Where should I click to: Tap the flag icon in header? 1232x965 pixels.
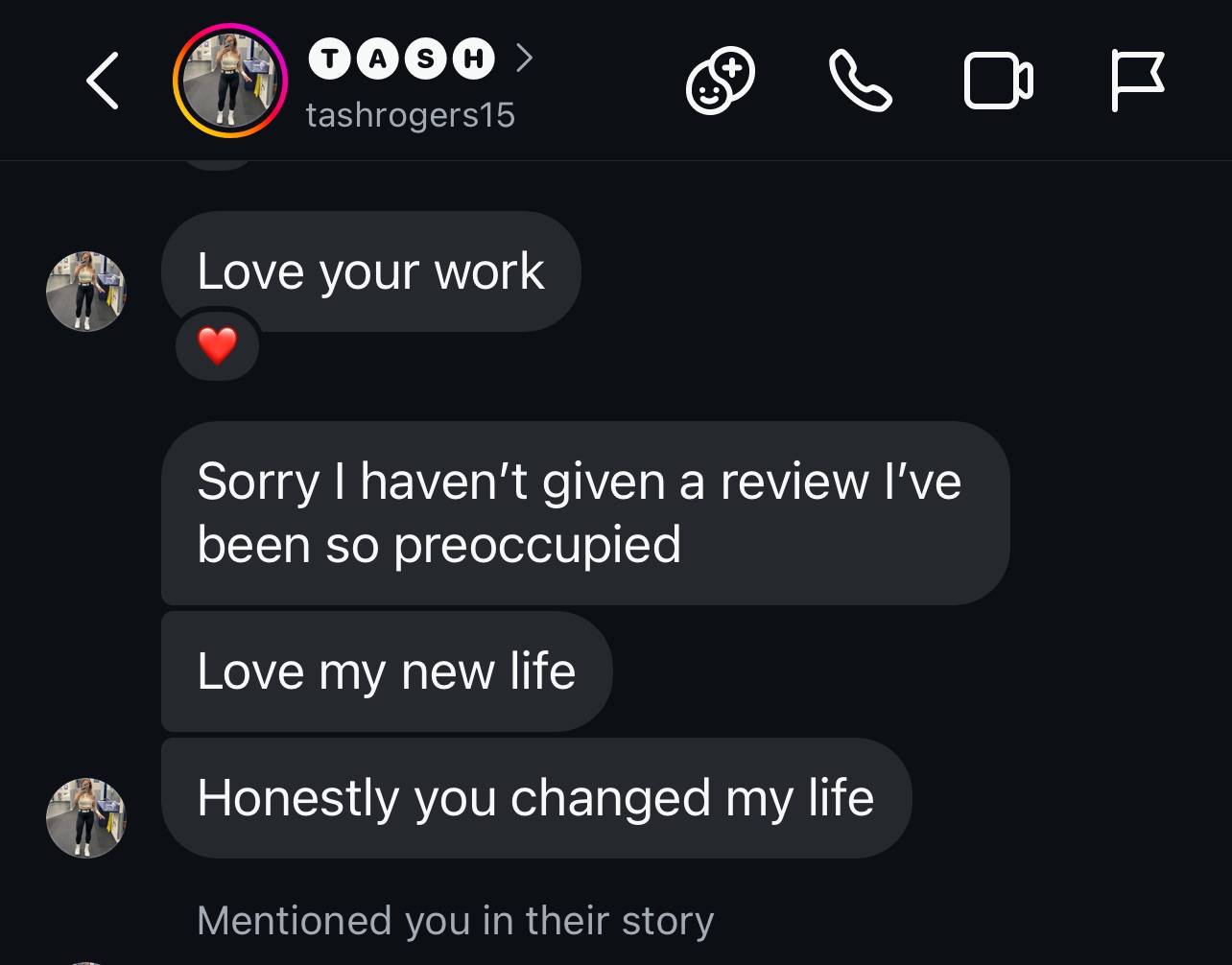click(1137, 81)
